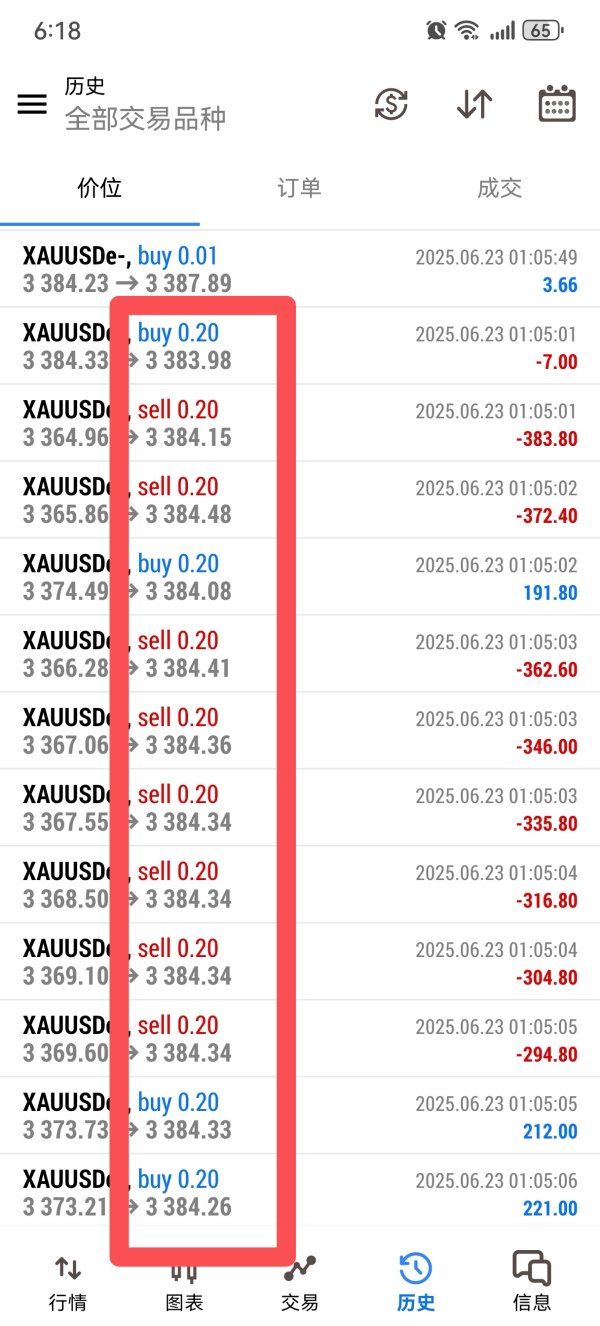Tap the dollar currency refresh icon
Viewport: 600px width, 1326px height.
[x=391, y=104]
